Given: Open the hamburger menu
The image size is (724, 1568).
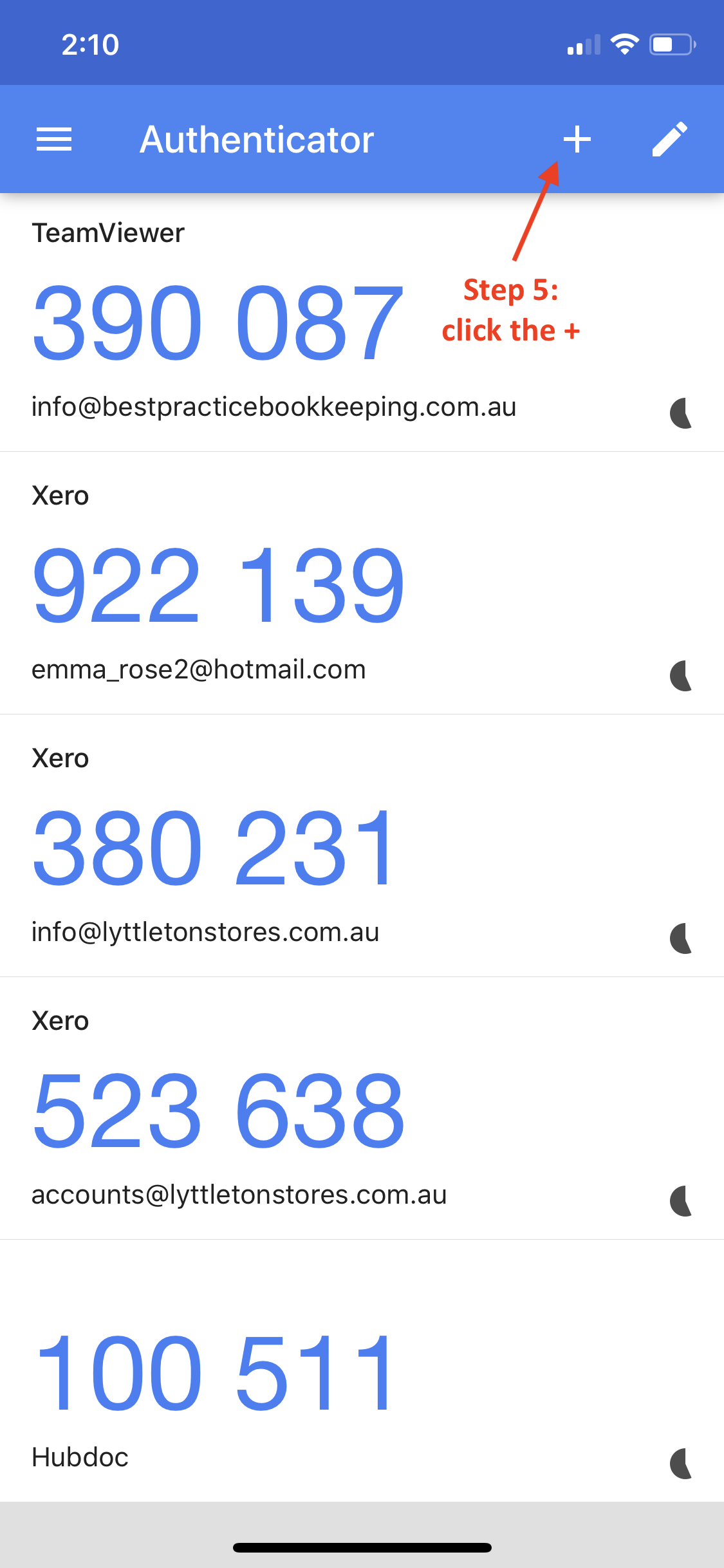Looking at the screenshot, I should tap(54, 139).
